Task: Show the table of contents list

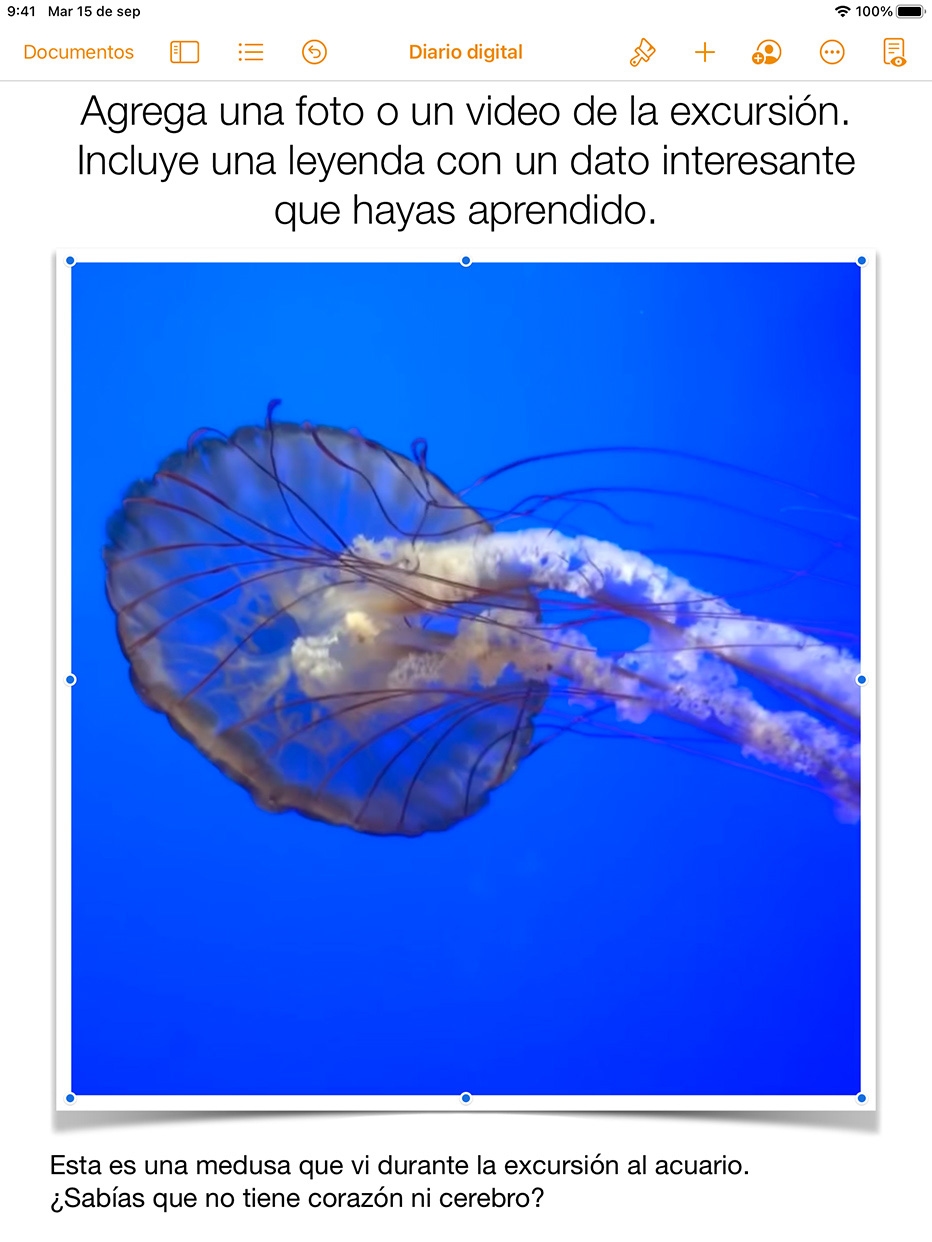Action: coord(251,52)
